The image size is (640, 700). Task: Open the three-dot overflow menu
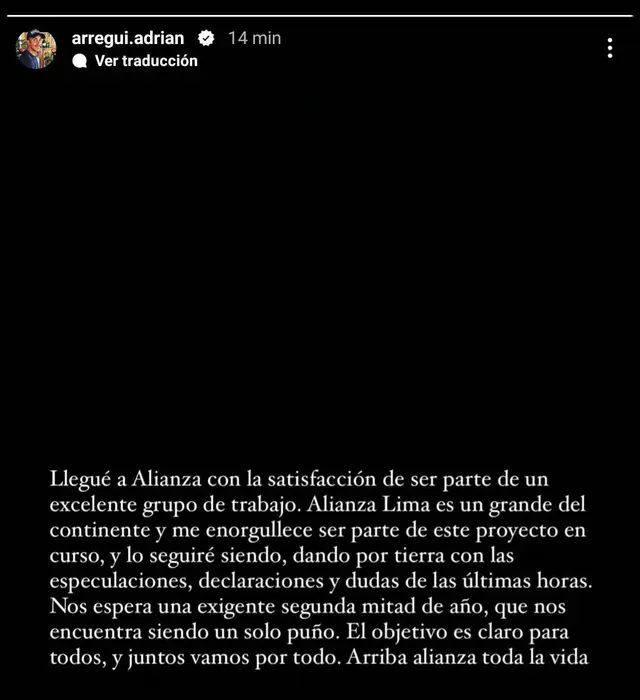click(610, 48)
